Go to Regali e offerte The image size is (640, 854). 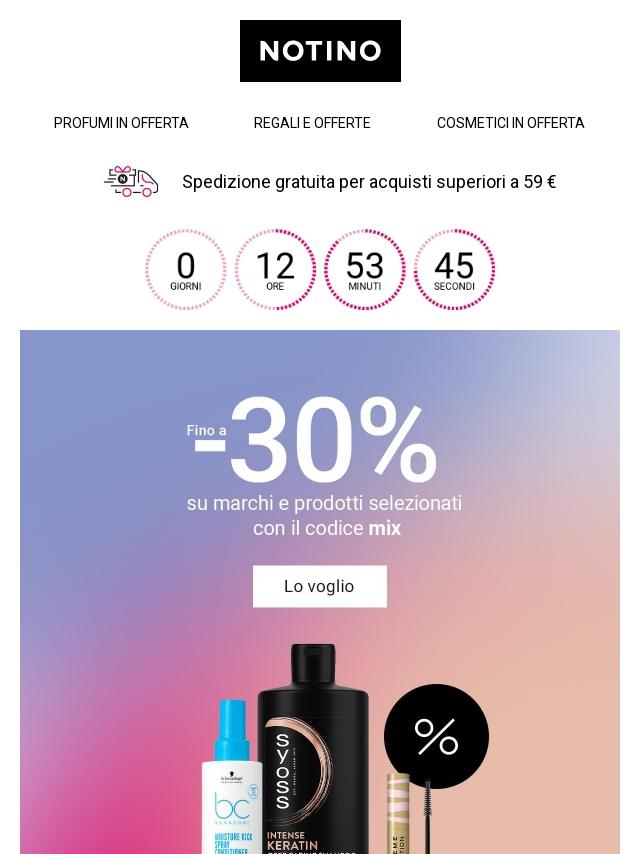(x=312, y=123)
